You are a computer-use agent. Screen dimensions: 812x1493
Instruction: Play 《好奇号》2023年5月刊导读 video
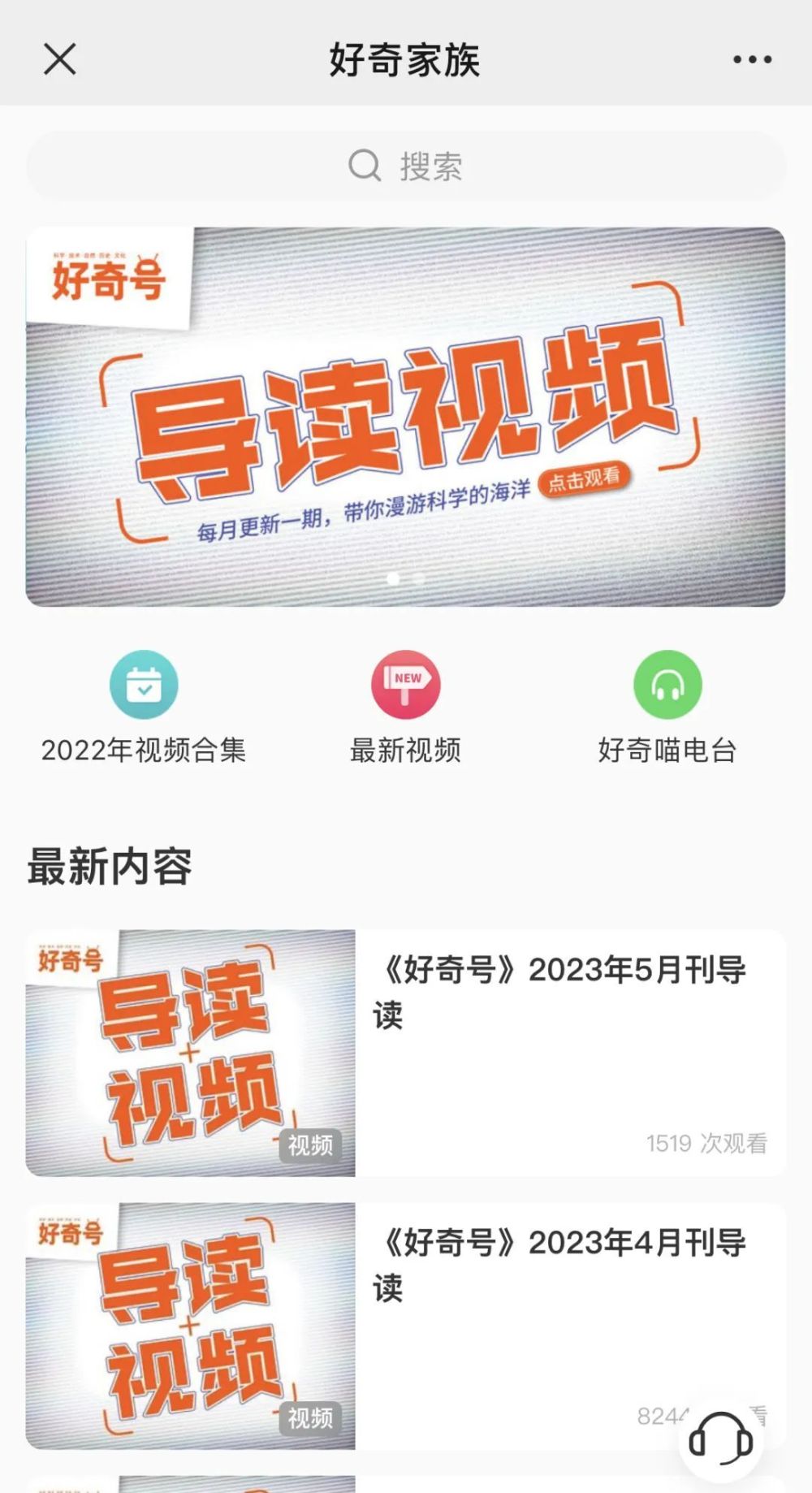405,1054
